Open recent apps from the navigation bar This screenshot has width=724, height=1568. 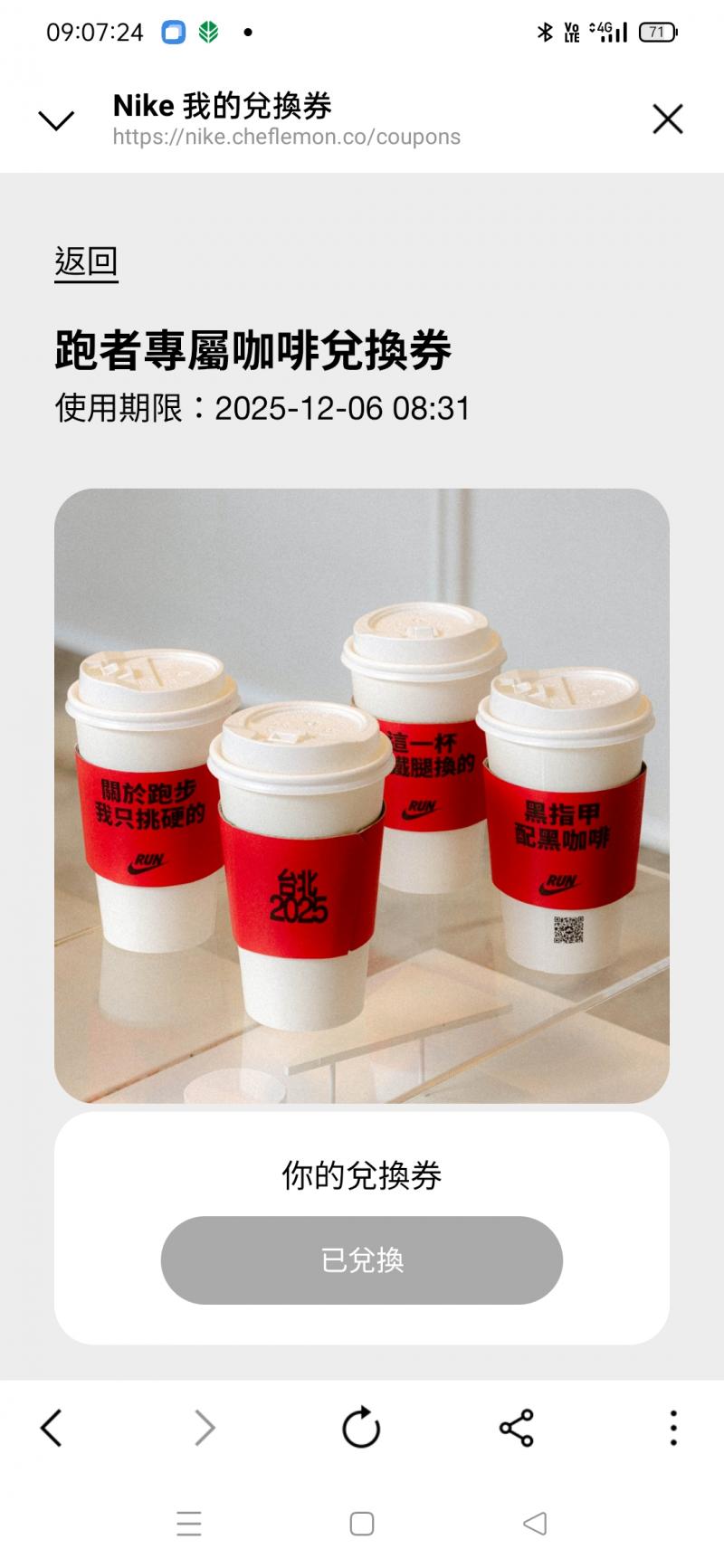pyautogui.click(x=189, y=1524)
